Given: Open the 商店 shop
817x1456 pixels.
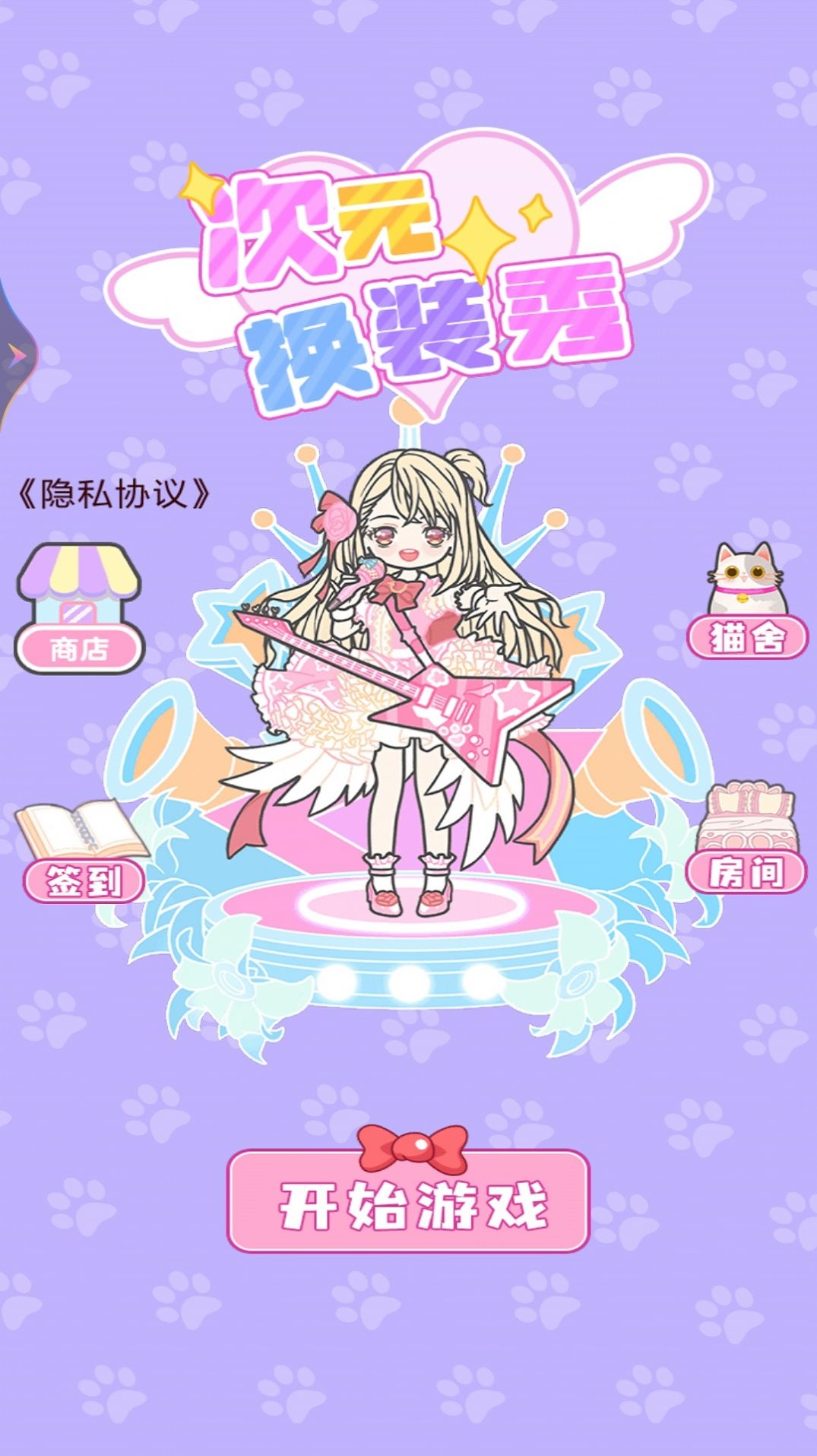Looking at the screenshot, I should tap(79, 609).
